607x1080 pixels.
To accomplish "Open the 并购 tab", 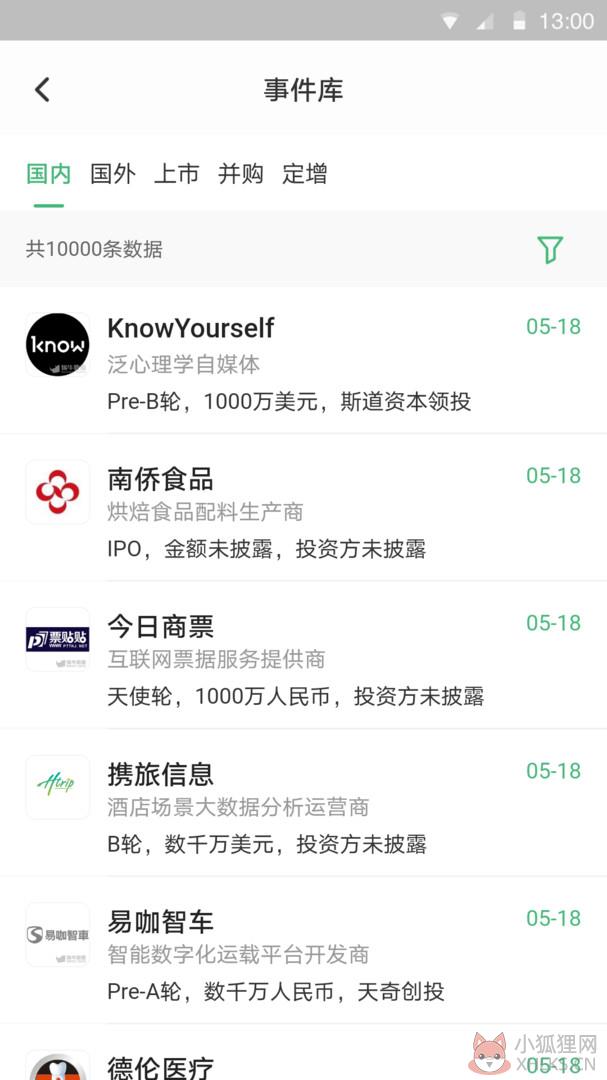I will point(240,174).
